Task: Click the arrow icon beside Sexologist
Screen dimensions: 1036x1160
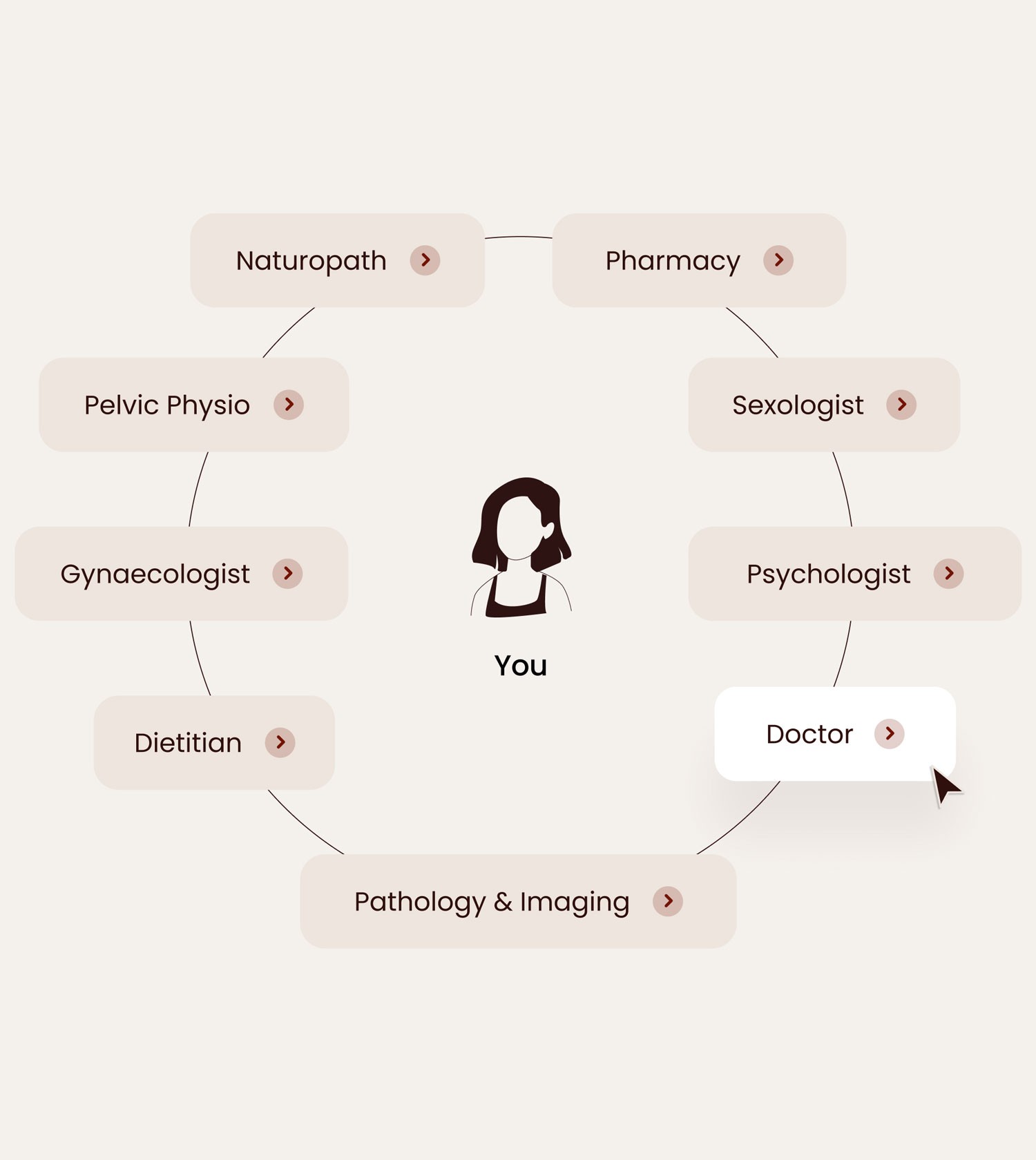Action: click(901, 405)
